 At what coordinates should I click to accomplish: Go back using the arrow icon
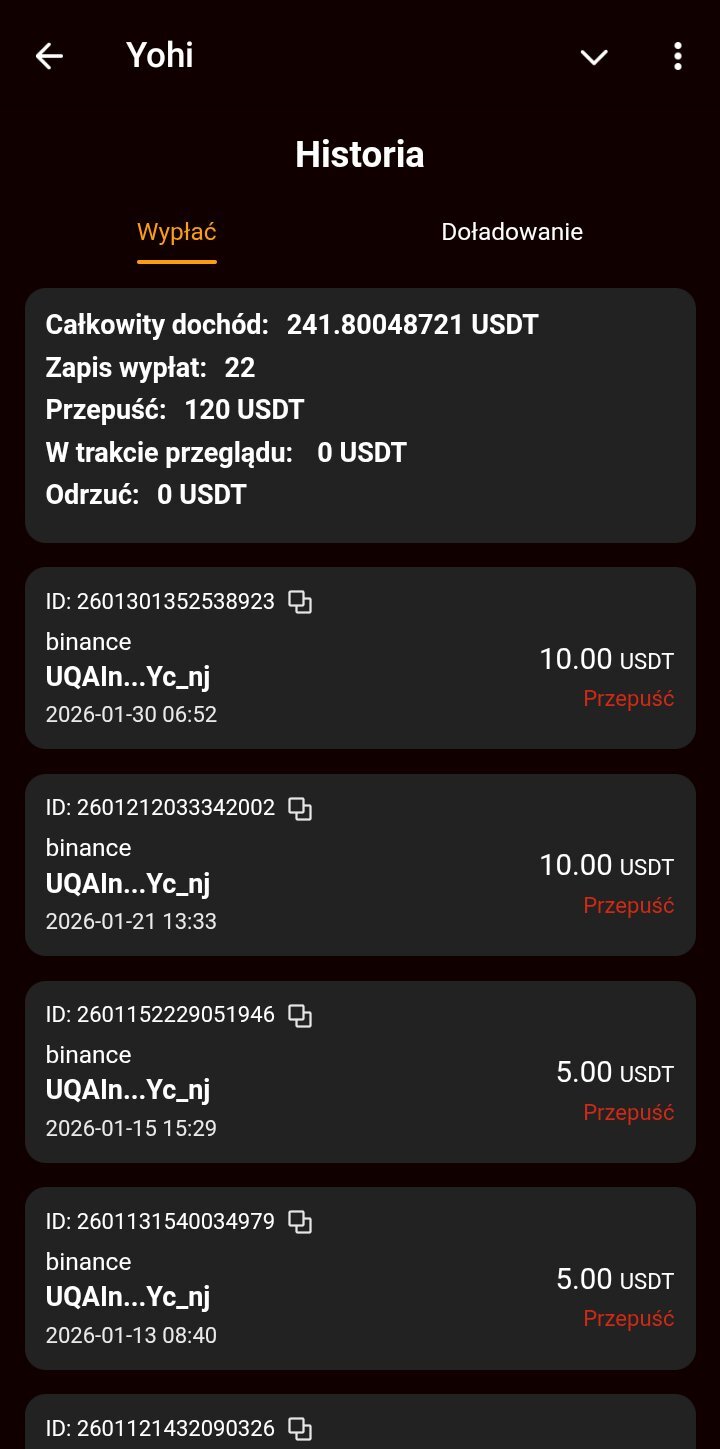(49, 57)
